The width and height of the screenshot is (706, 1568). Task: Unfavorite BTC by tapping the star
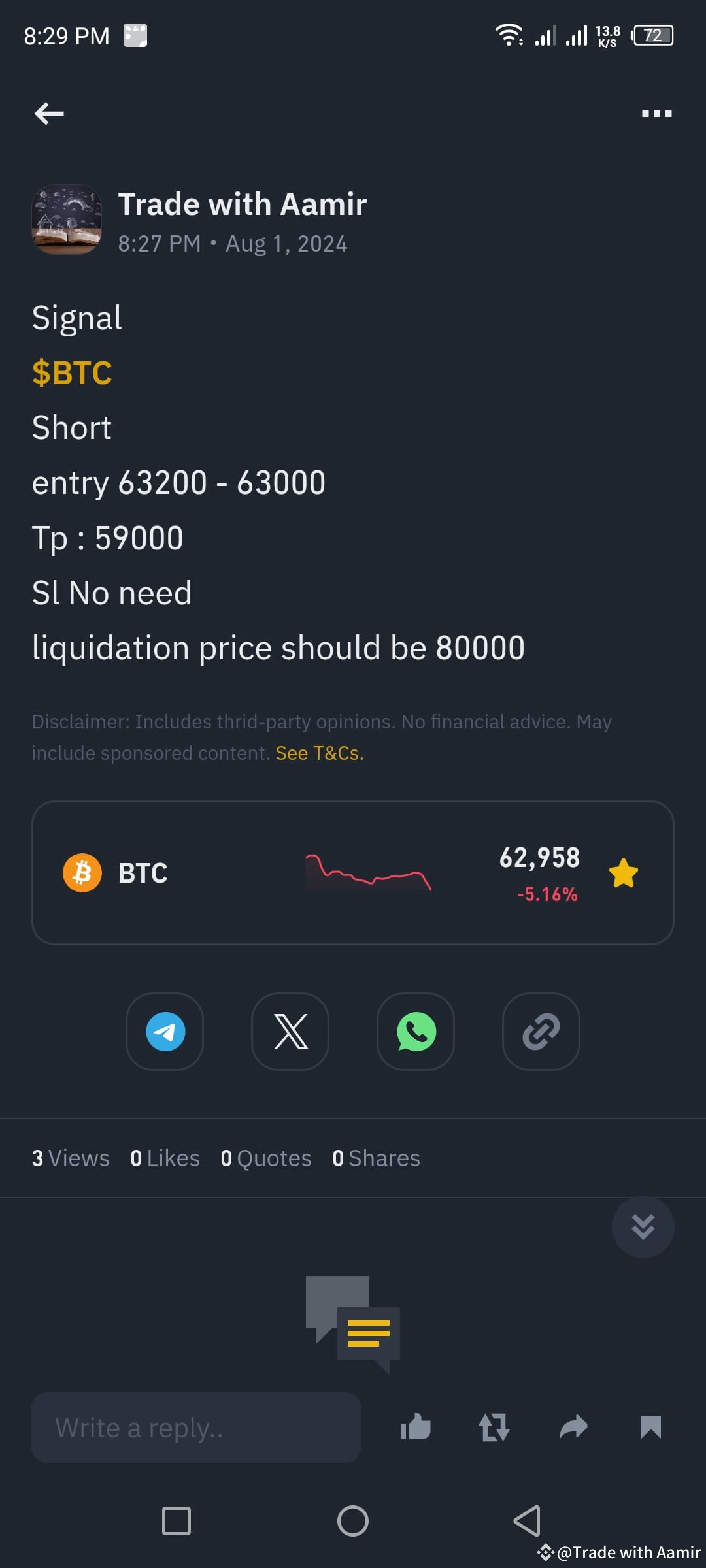click(x=623, y=872)
